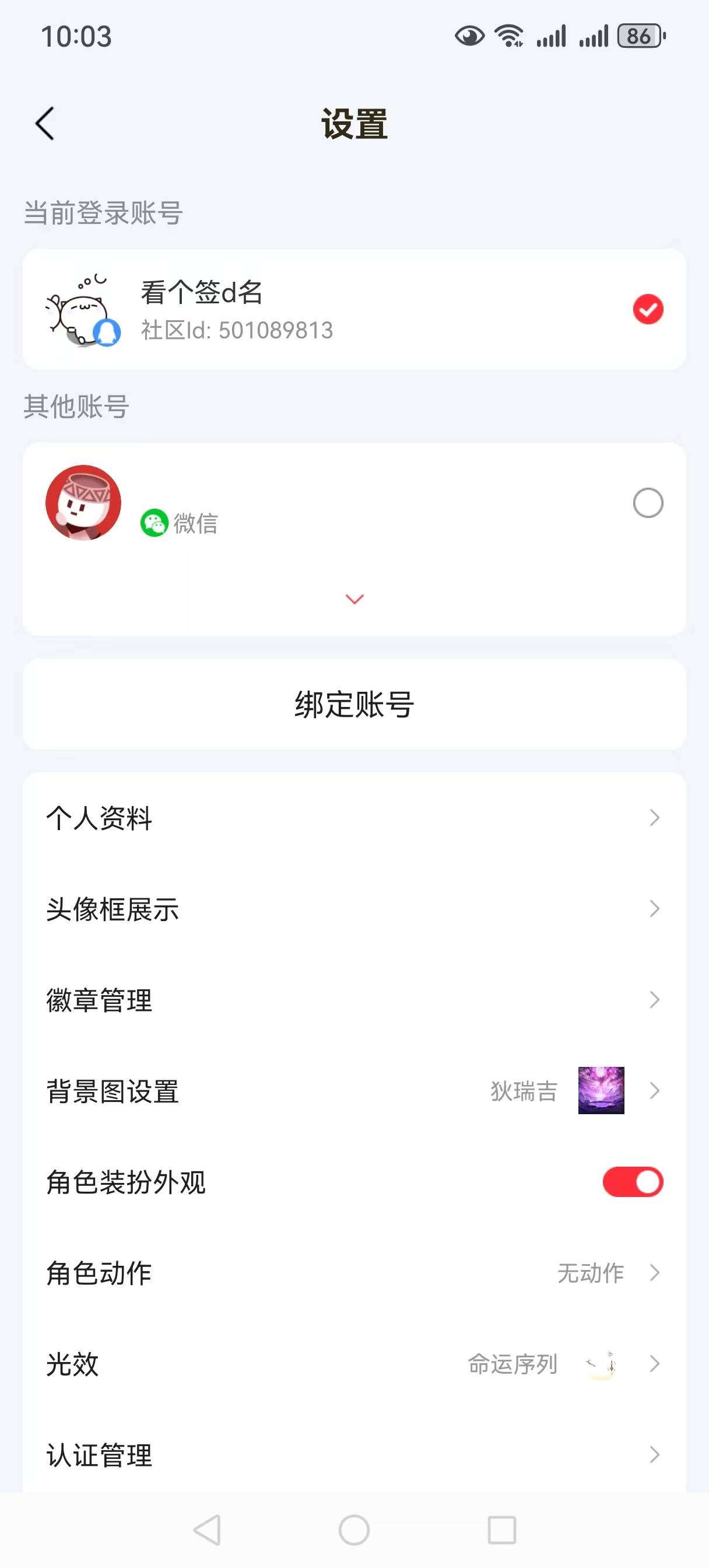Tap the back arrow to exit settings

[44, 124]
